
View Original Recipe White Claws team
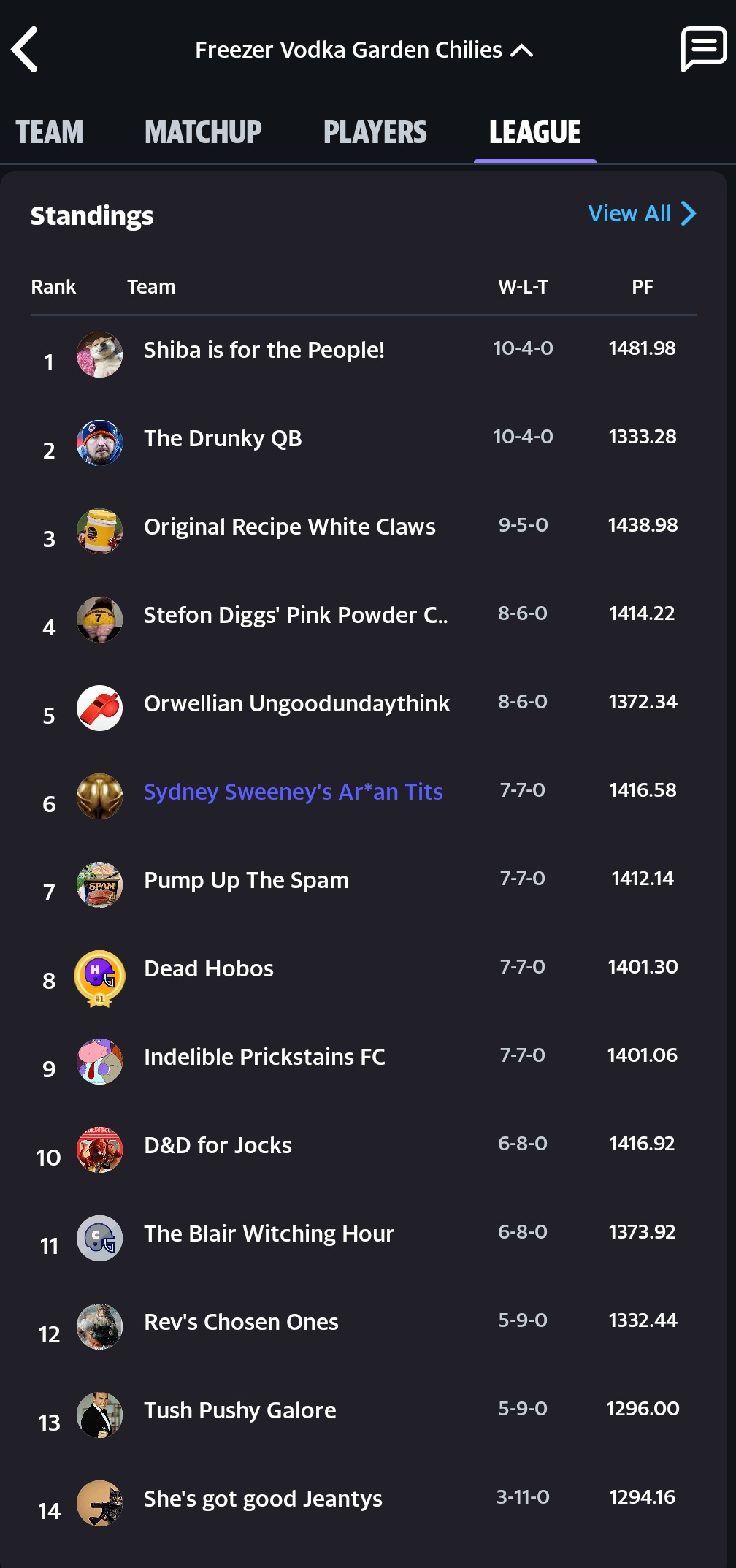point(289,527)
